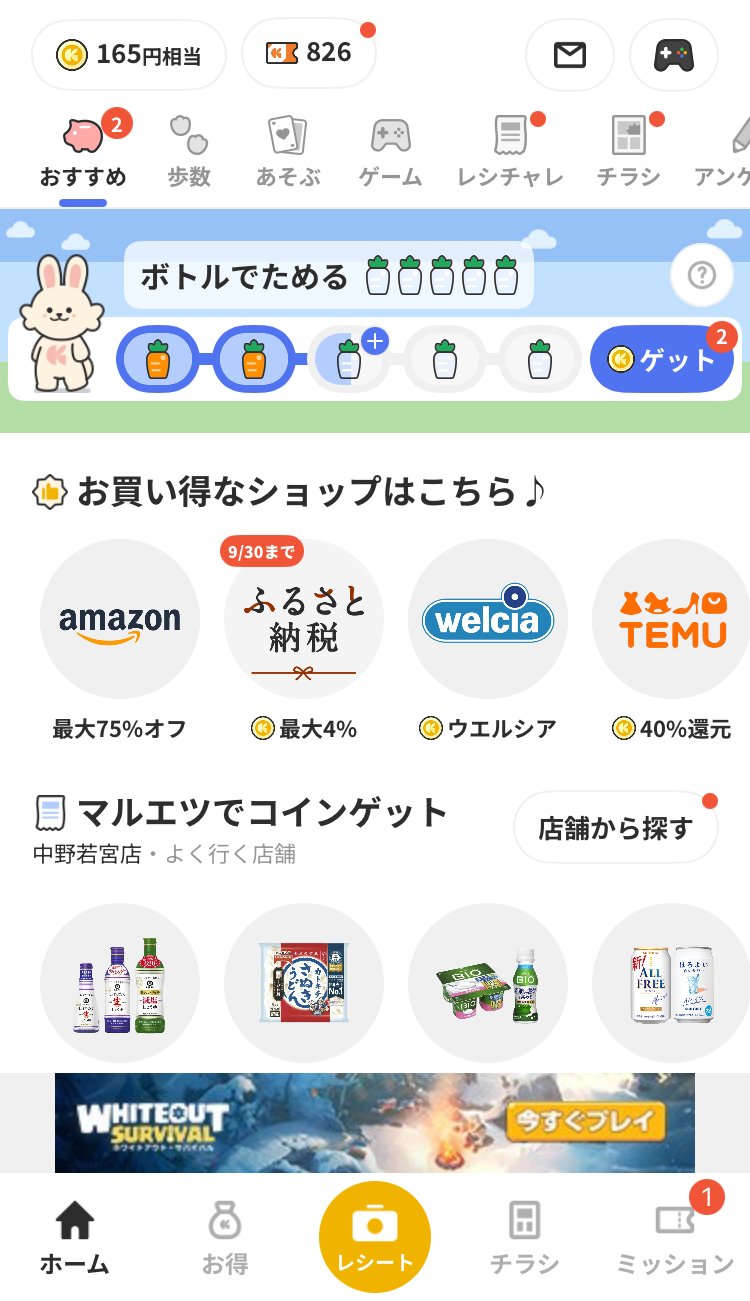The image size is (750, 1301).
Task: Open the mail envelope icon
Action: click(569, 56)
